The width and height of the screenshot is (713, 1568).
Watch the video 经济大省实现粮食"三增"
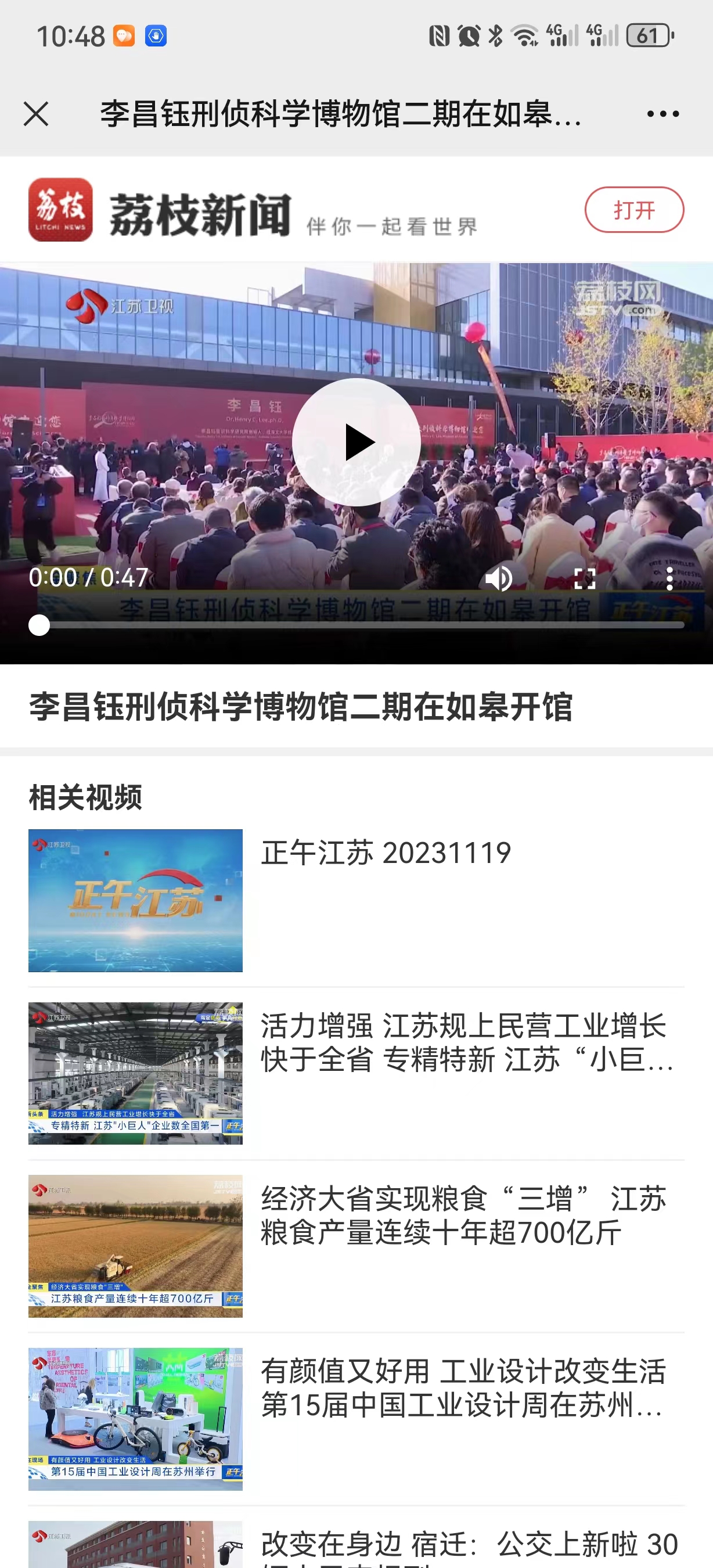coord(462,1215)
